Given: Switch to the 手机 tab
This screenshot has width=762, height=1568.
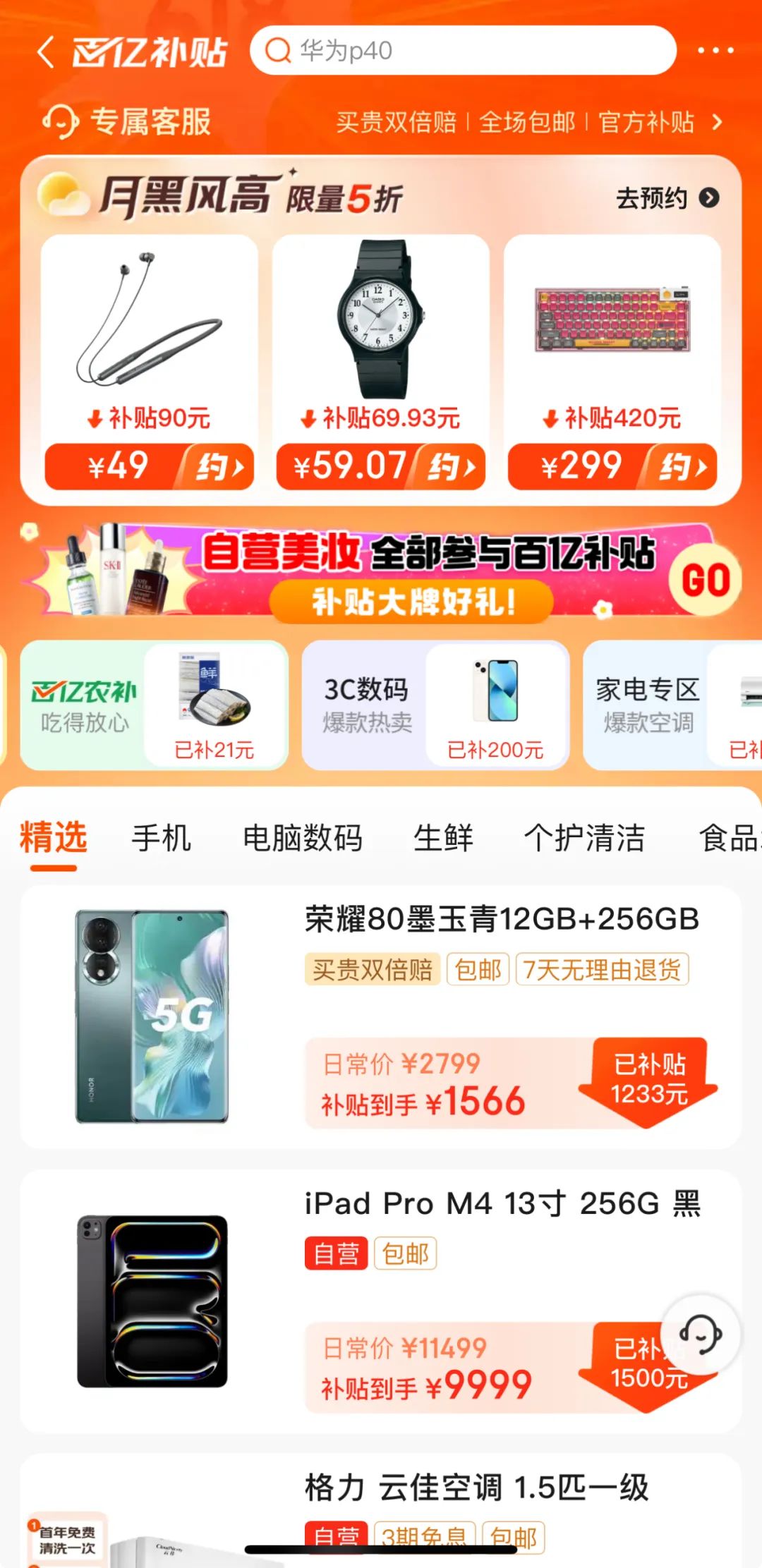Looking at the screenshot, I should pos(161,839).
